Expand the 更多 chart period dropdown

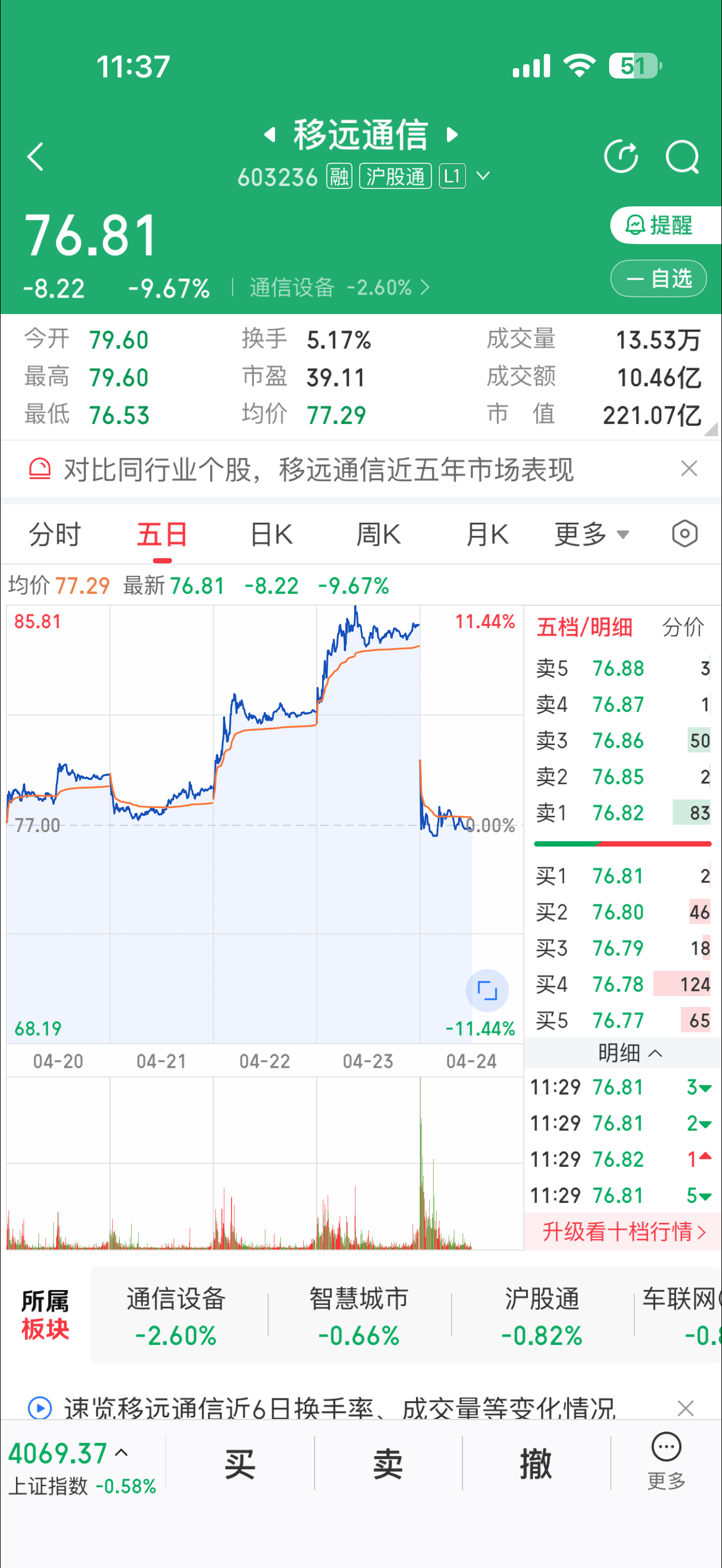591,535
